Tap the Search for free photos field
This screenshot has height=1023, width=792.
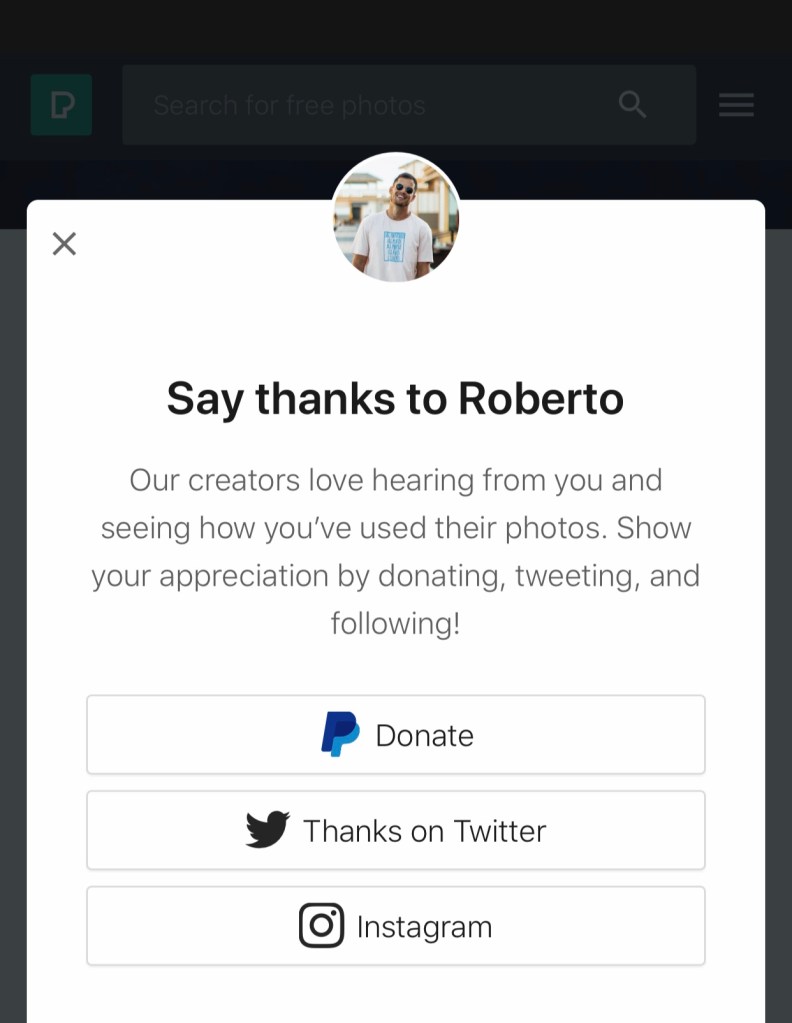coord(370,105)
